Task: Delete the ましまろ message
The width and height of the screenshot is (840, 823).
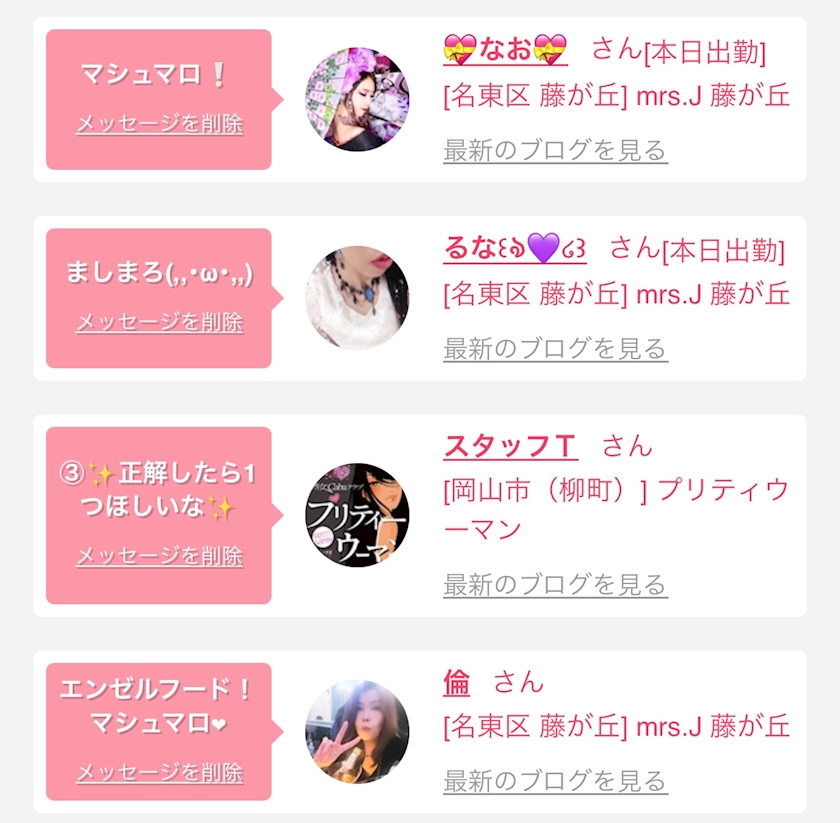Action: click(x=159, y=323)
